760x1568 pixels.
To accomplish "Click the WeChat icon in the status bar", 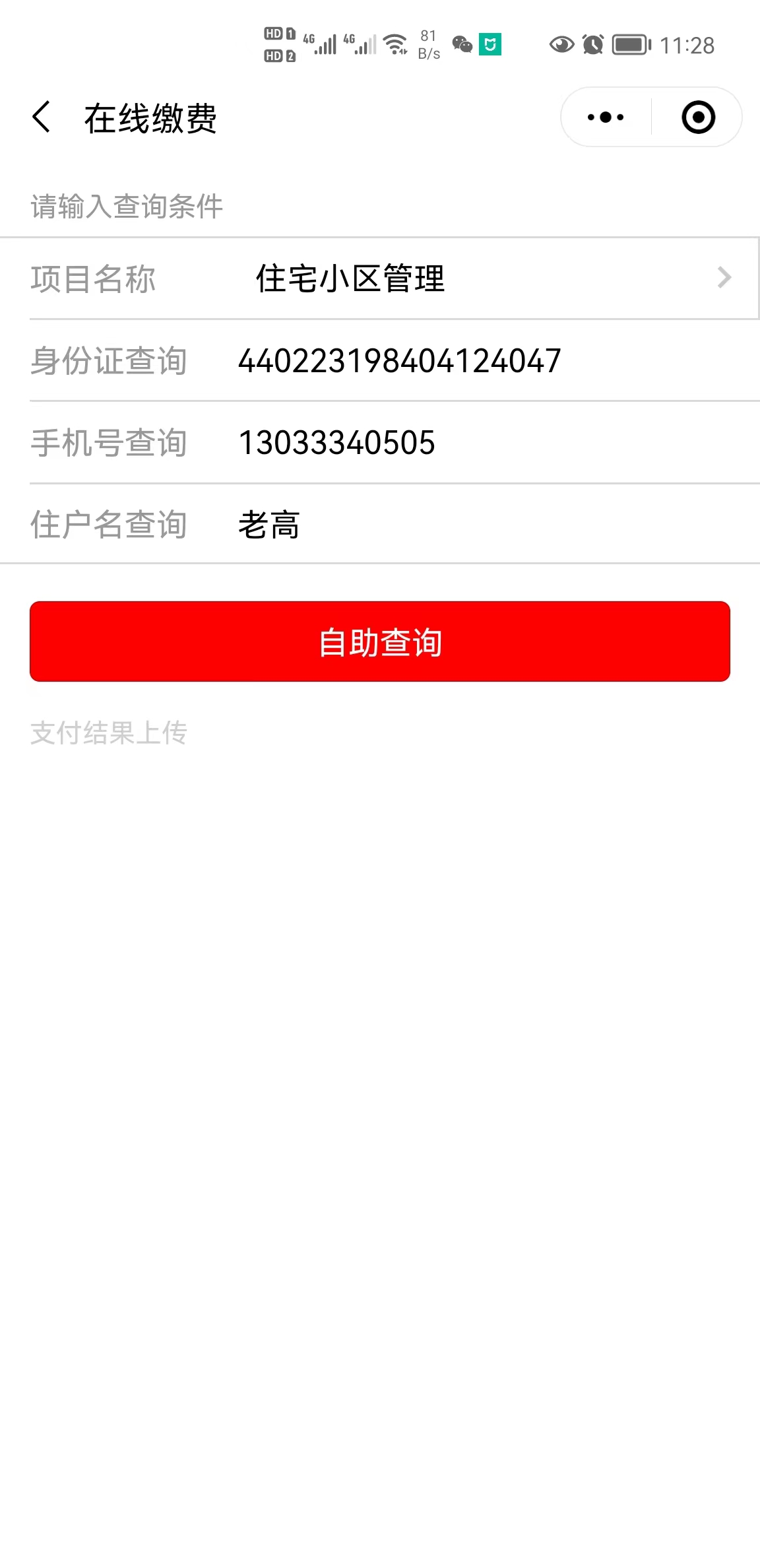I will 460,45.
